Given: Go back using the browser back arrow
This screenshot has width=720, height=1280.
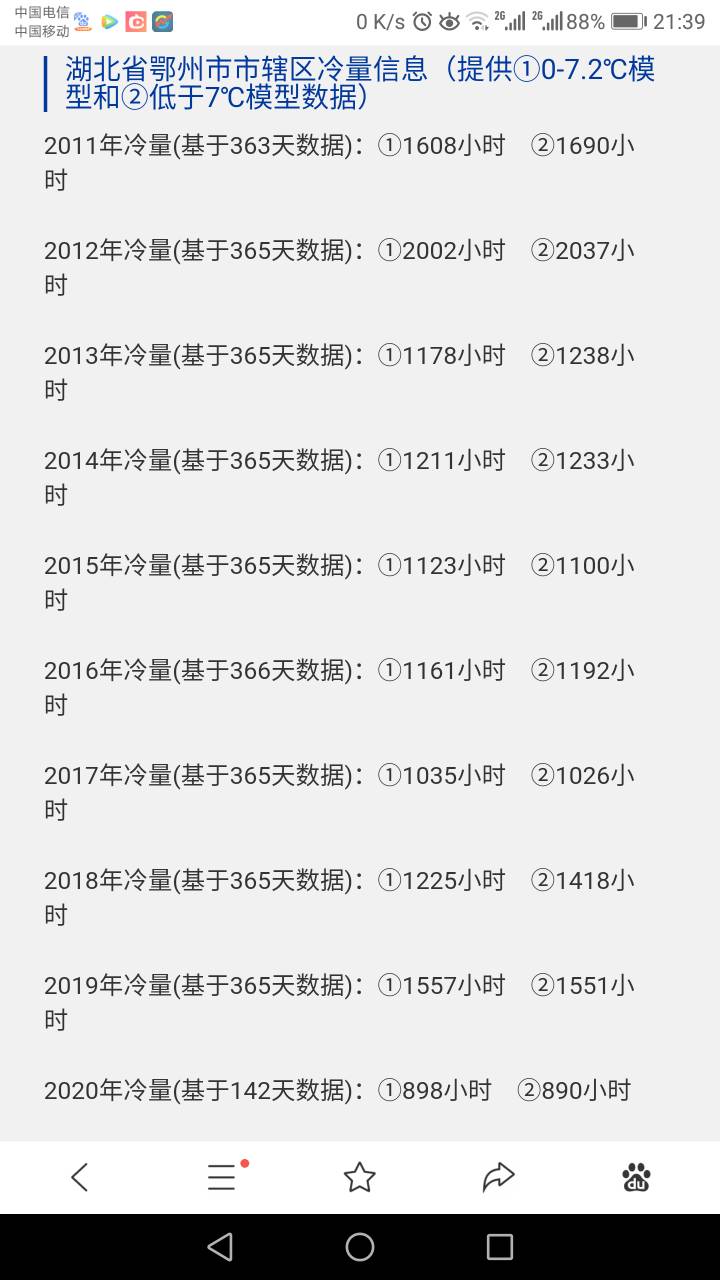Looking at the screenshot, I should click(x=81, y=1177).
